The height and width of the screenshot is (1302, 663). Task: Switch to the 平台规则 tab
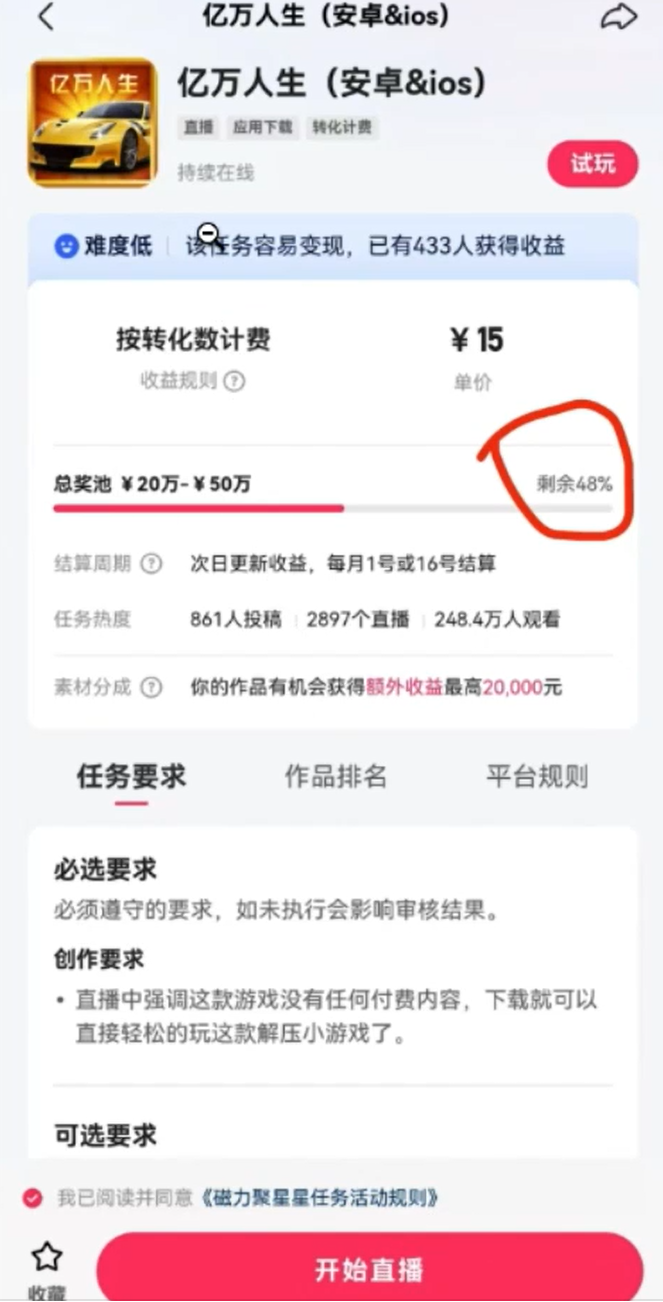point(537,777)
